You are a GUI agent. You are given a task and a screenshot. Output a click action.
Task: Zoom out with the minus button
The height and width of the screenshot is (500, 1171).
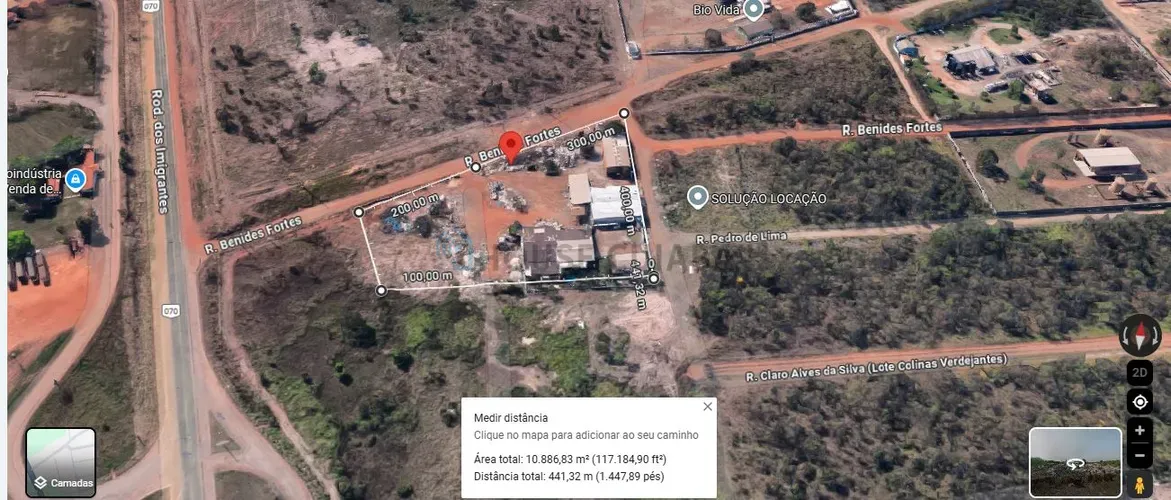[1139, 456]
